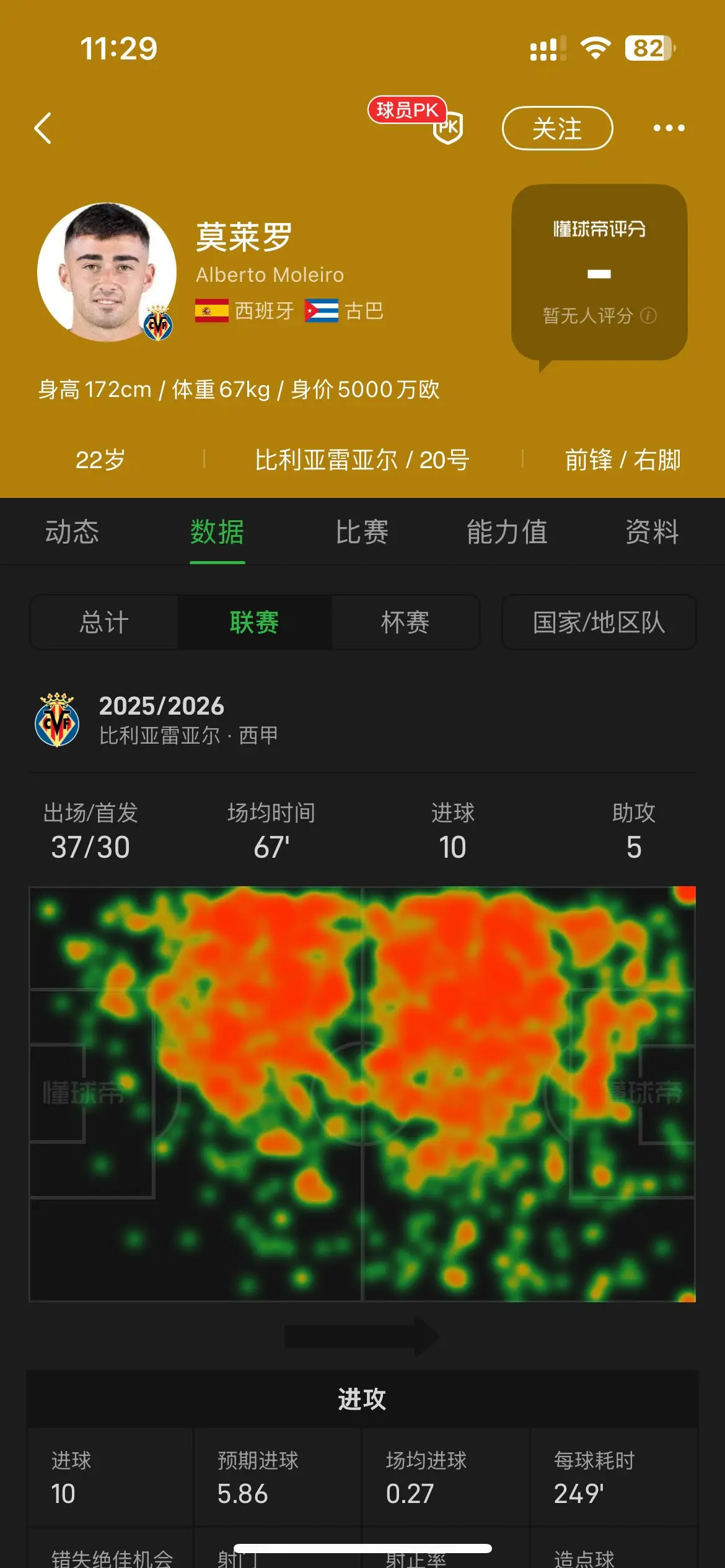Open Alberto Moleiro's profile photo
The width and height of the screenshot is (725, 1568).
(107, 272)
